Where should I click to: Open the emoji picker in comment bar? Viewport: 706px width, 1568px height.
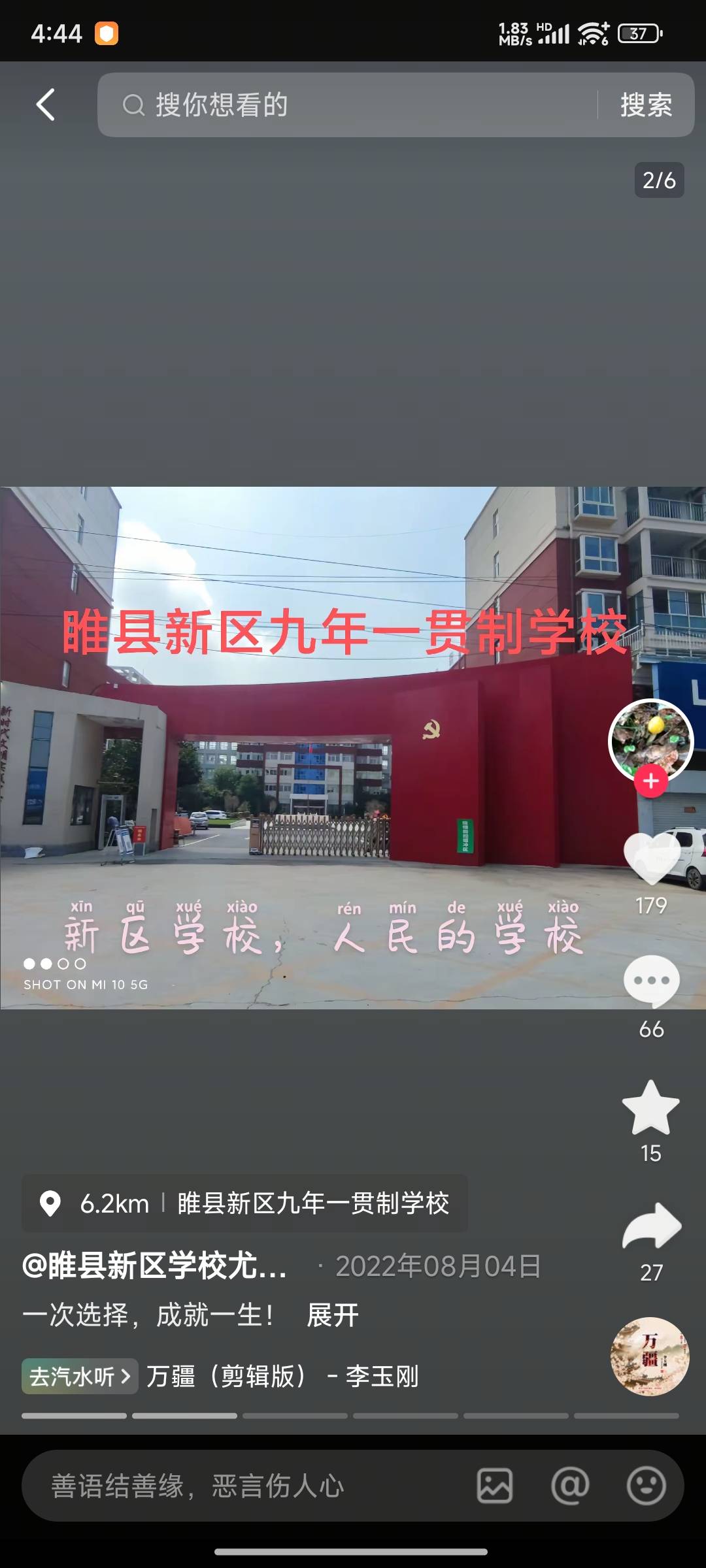tap(646, 1486)
